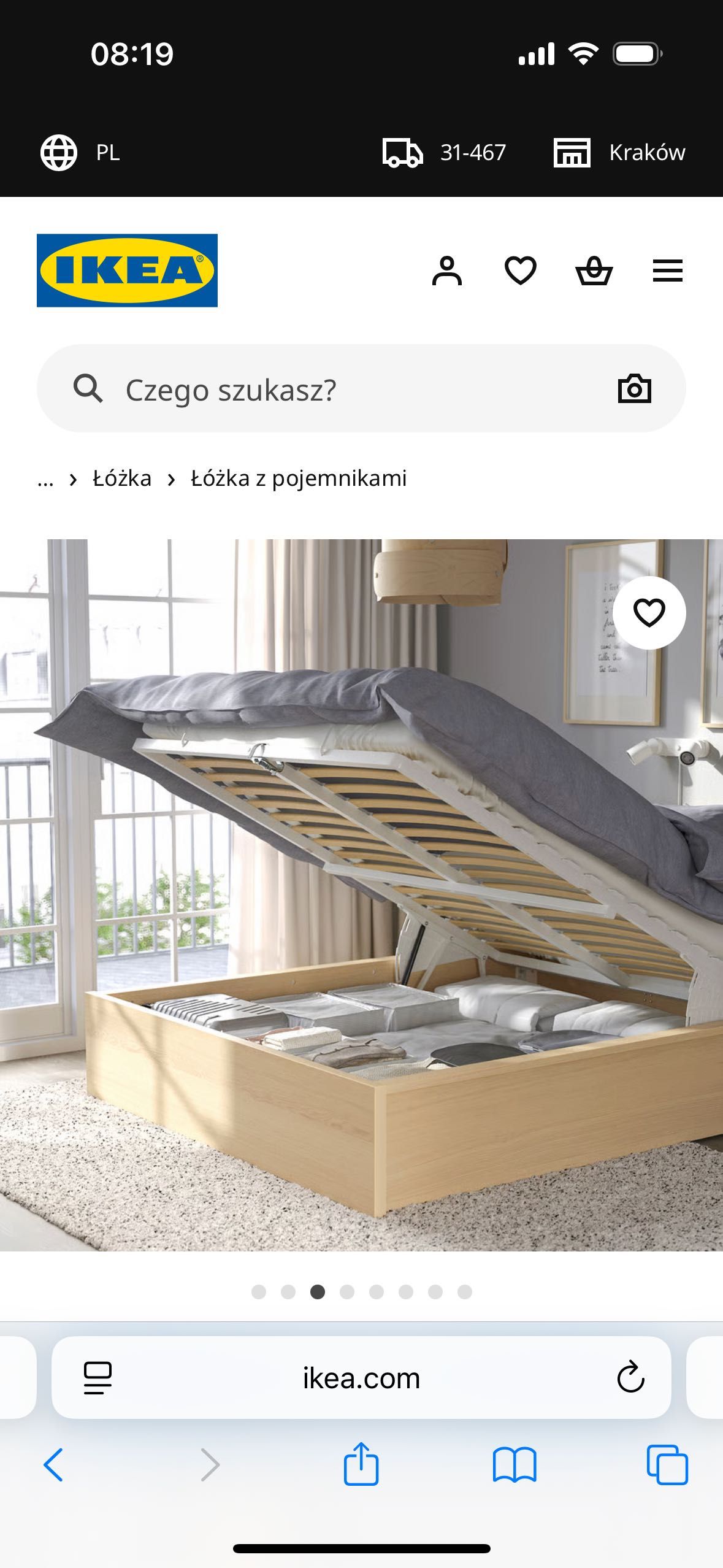Select the Kraków store
Screen dimensions: 723x1568
[x=619, y=152]
